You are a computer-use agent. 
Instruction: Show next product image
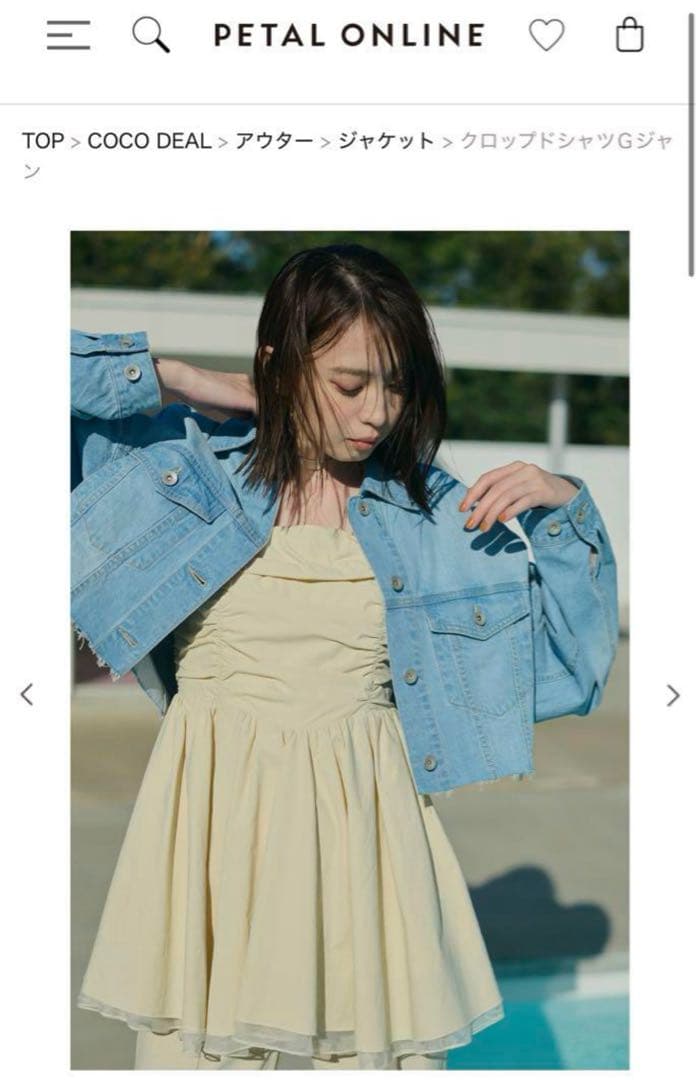(673, 695)
